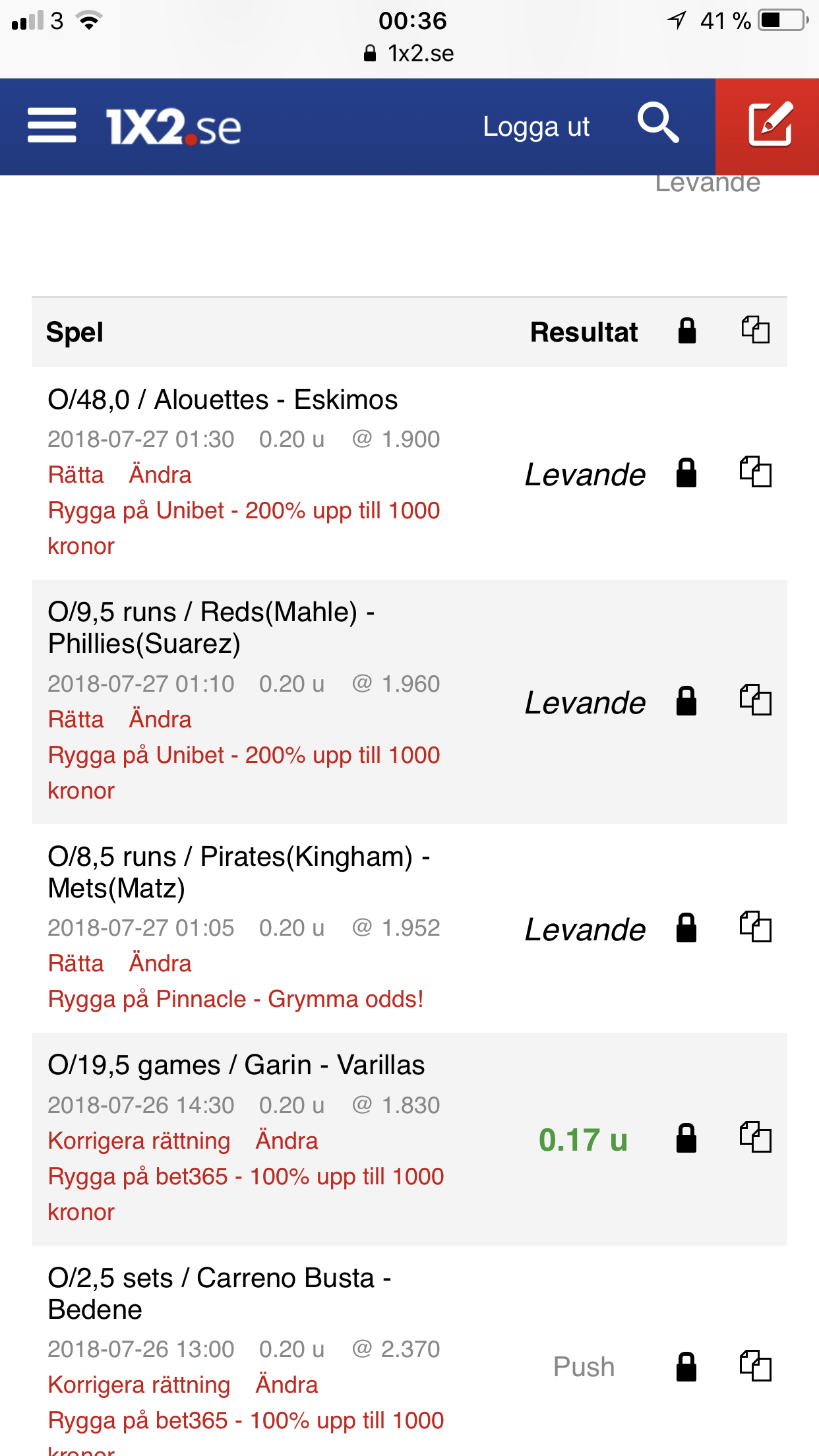Tap the Logga ut link
819x1456 pixels.
pyautogui.click(x=536, y=127)
